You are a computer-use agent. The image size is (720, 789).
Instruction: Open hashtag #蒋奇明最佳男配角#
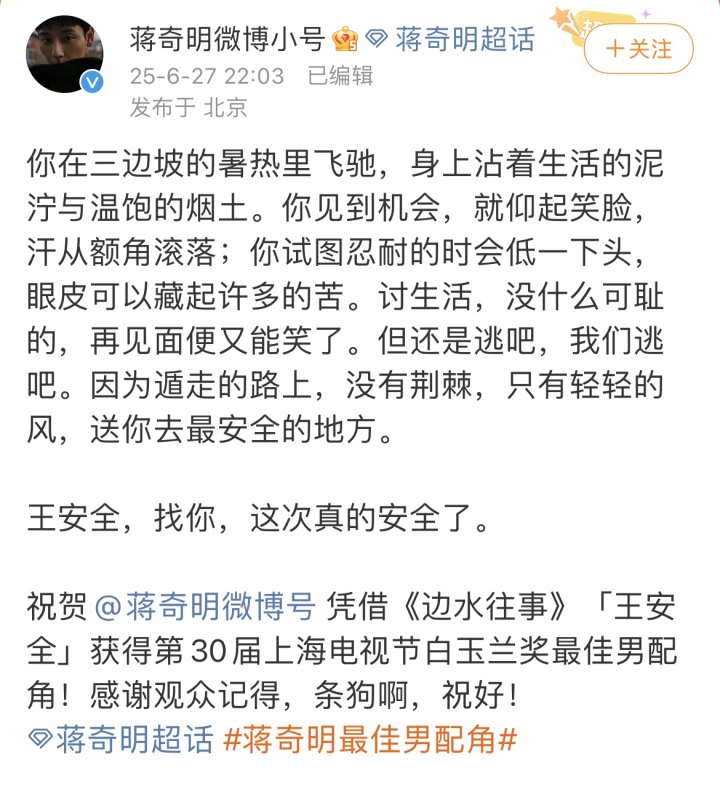(369, 741)
